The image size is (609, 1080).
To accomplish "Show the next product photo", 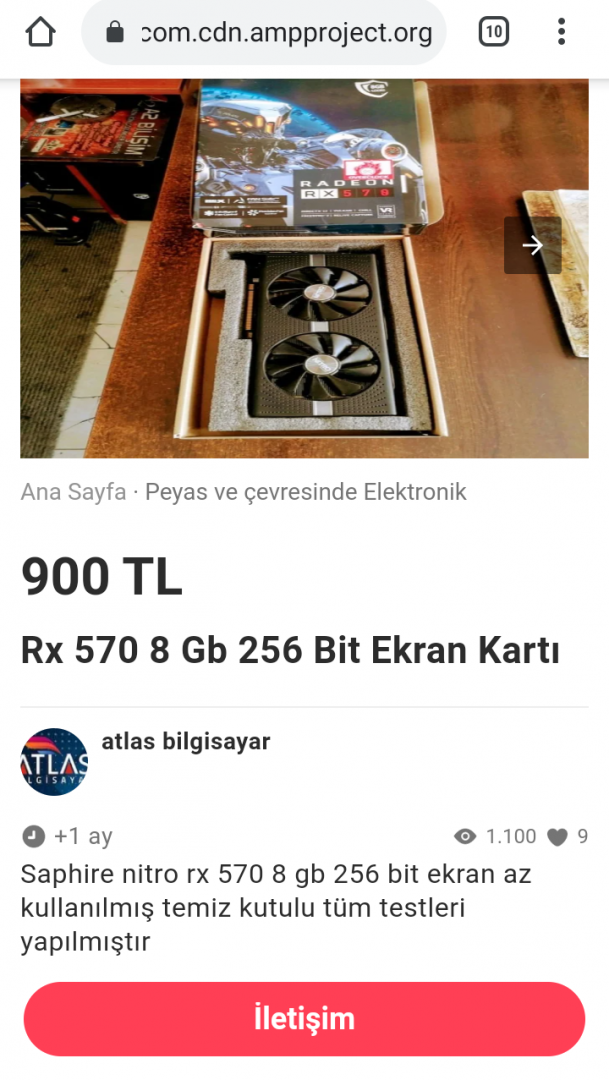I will [532, 245].
